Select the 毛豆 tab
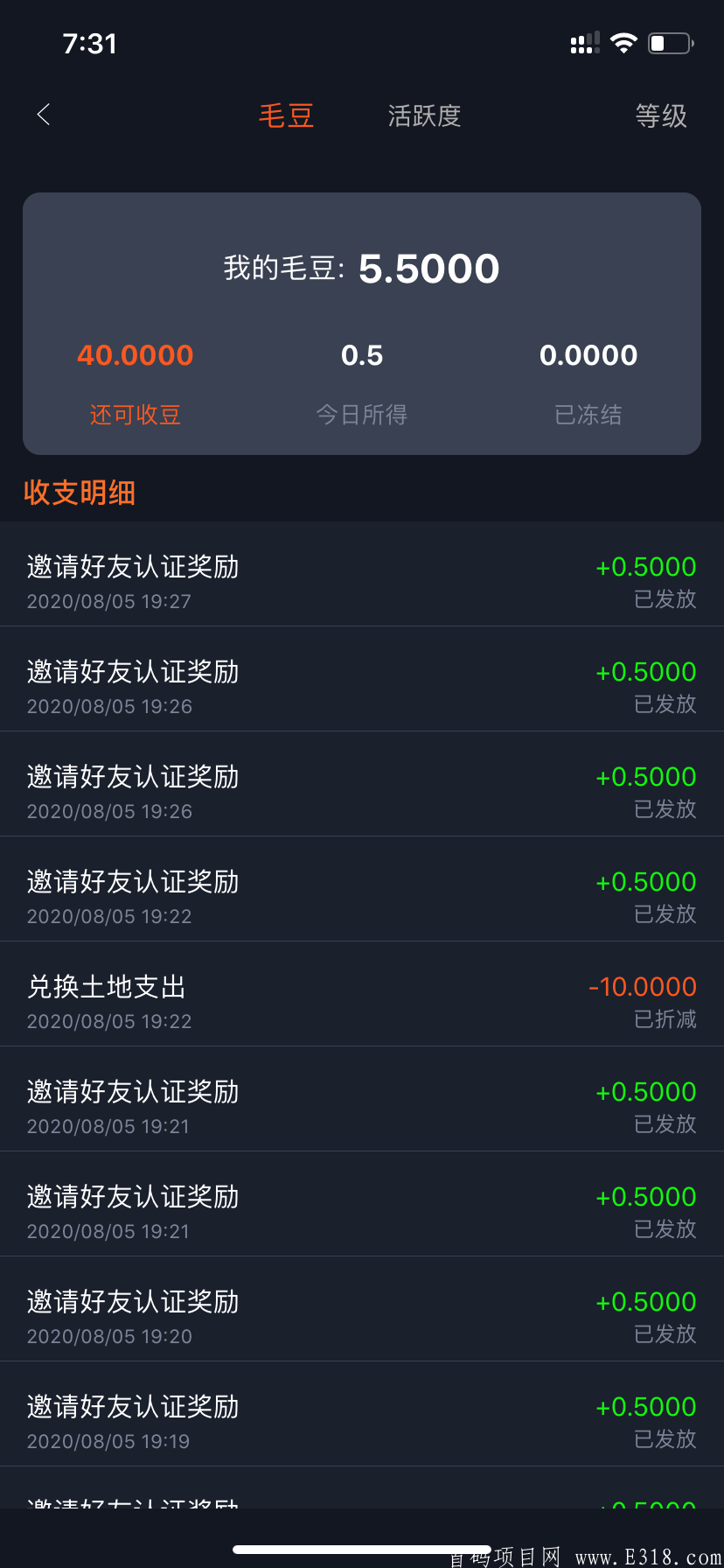The image size is (724, 1568). coord(287,115)
